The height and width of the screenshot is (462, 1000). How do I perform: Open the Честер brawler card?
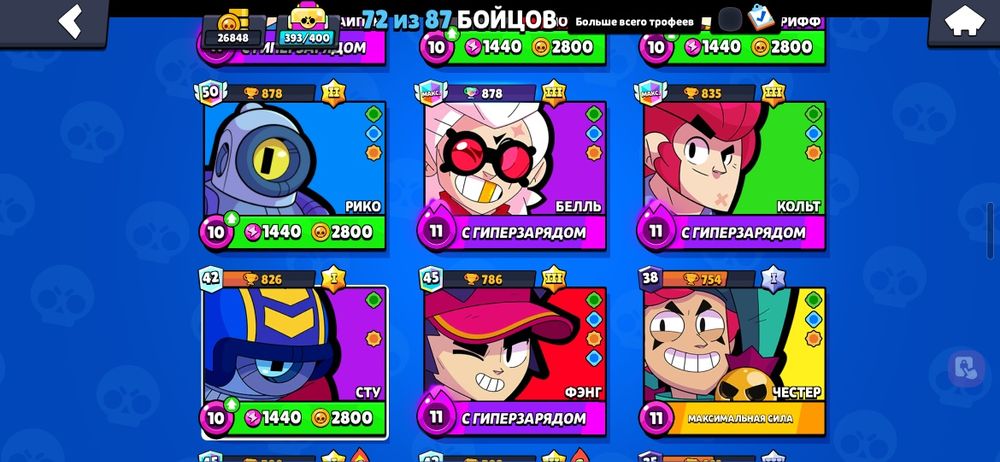point(734,345)
